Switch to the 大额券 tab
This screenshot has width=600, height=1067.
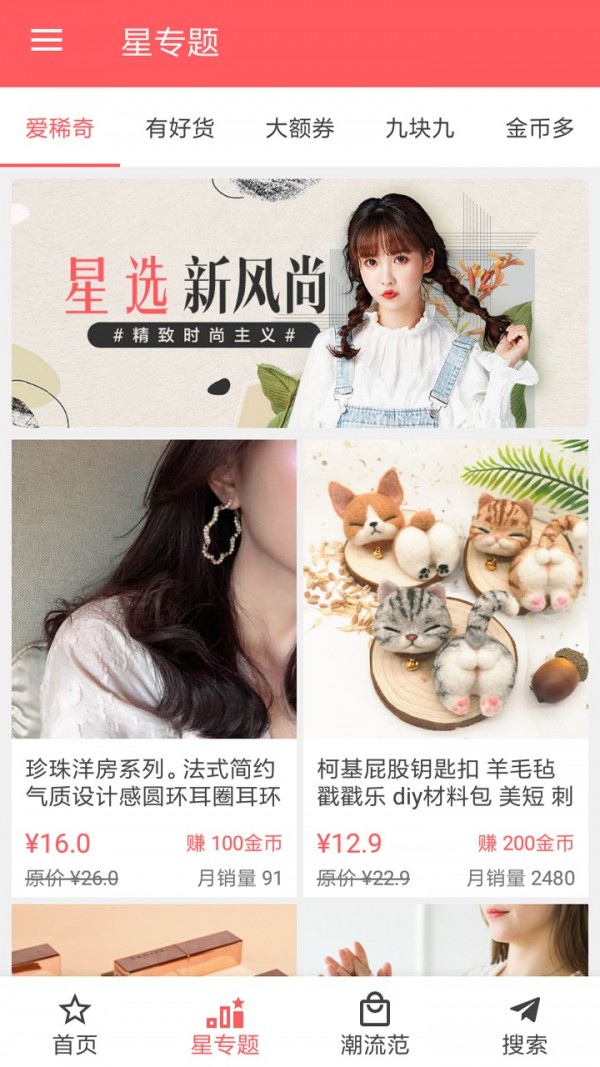[300, 128]
